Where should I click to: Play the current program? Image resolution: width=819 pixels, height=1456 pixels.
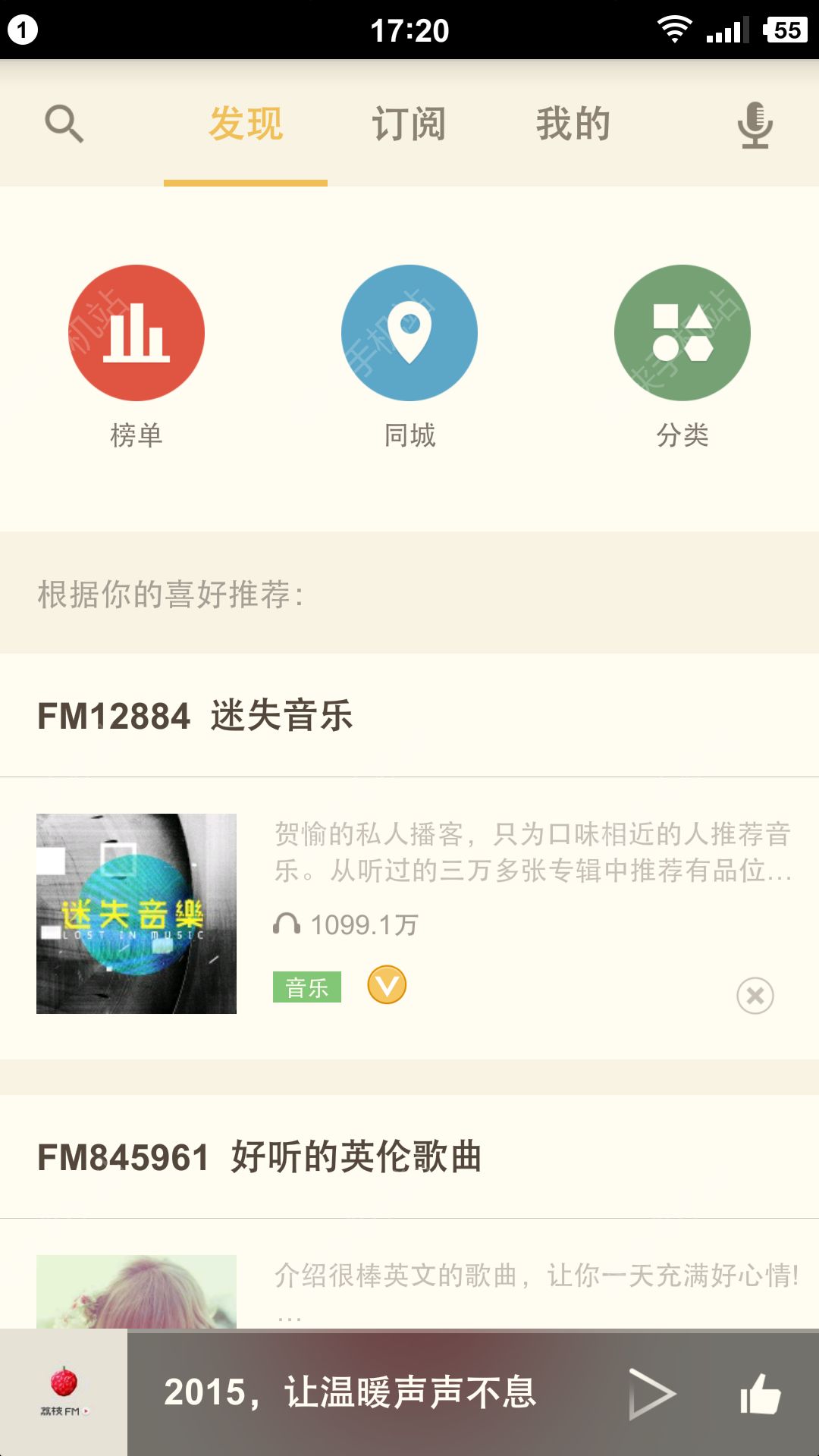coord(651,1394)
